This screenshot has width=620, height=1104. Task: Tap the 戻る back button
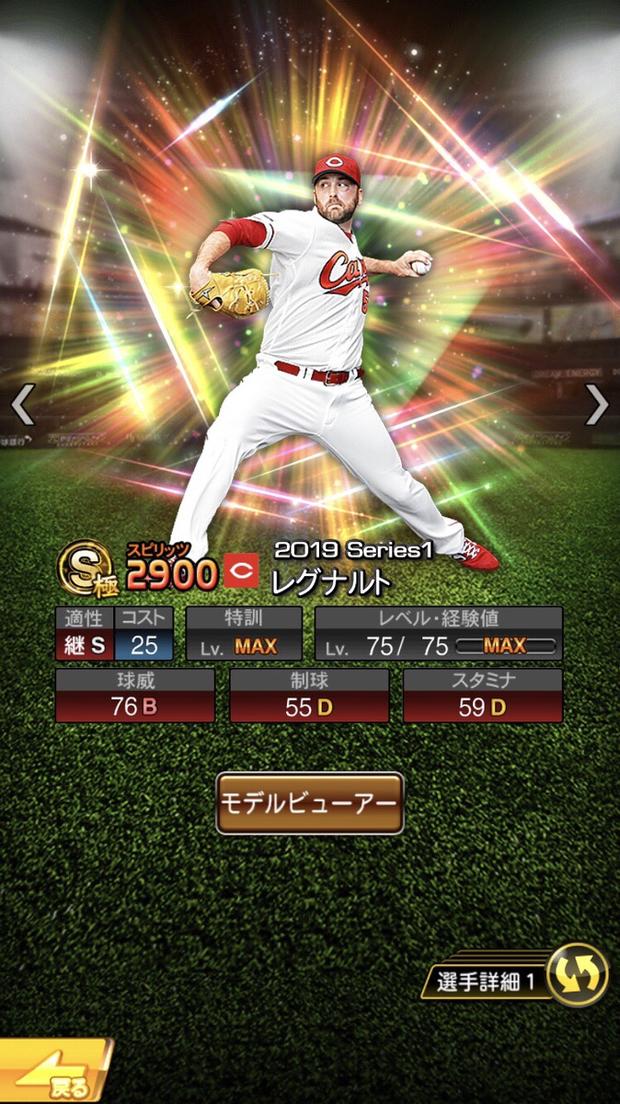click(55, 1075)
